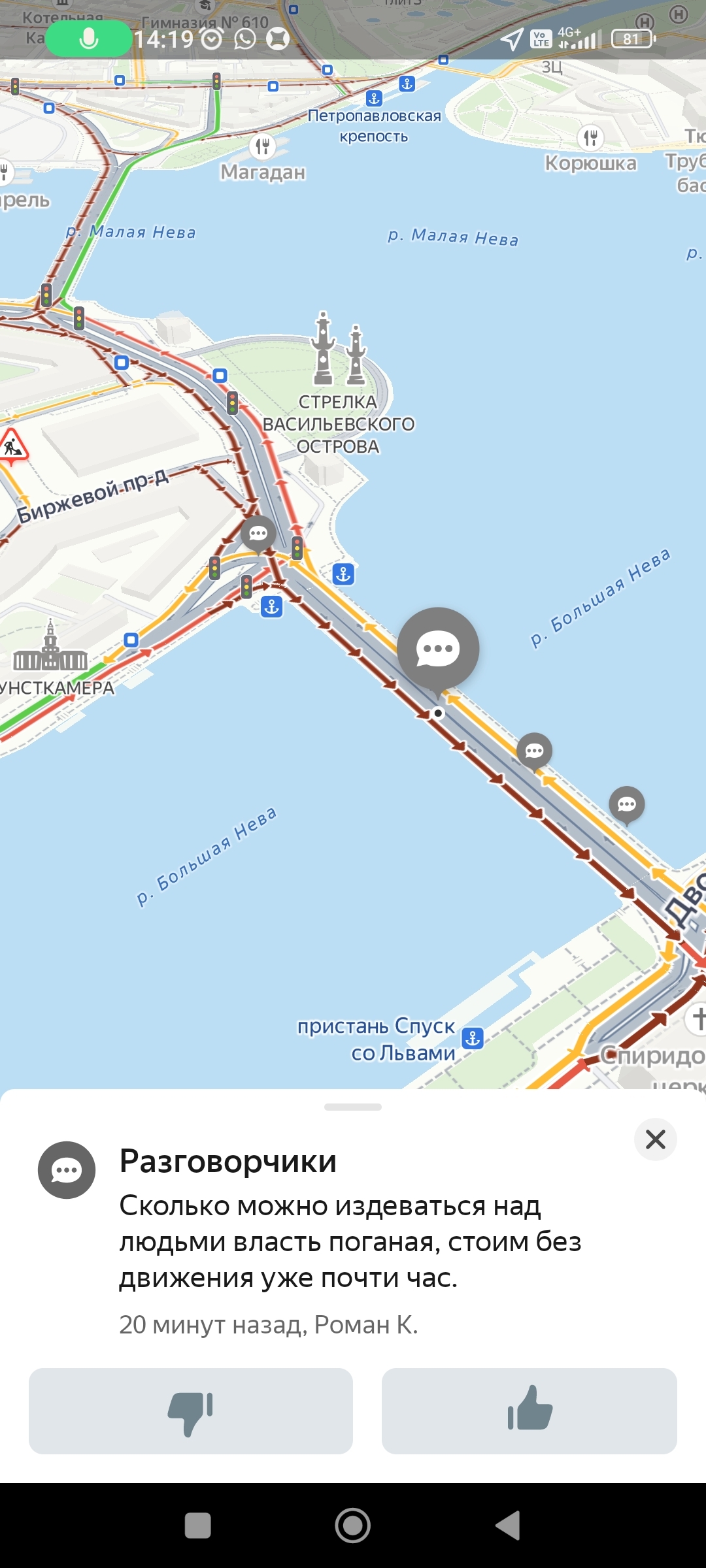Like Роман К.'s comment

[529, 1411]
